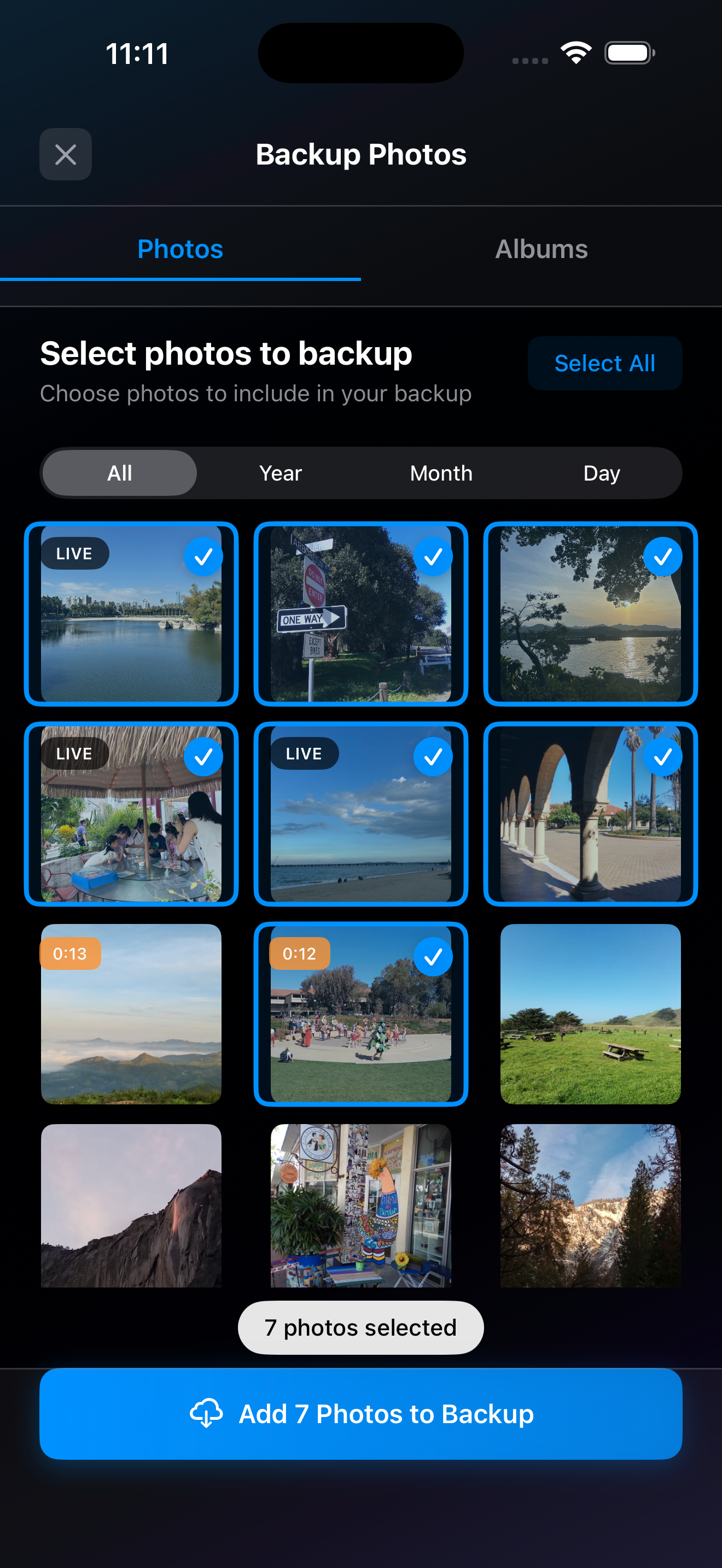The image size is (722, 1568).
Task: Deselect the One Way street sign photo
Action: pos(360,613)
